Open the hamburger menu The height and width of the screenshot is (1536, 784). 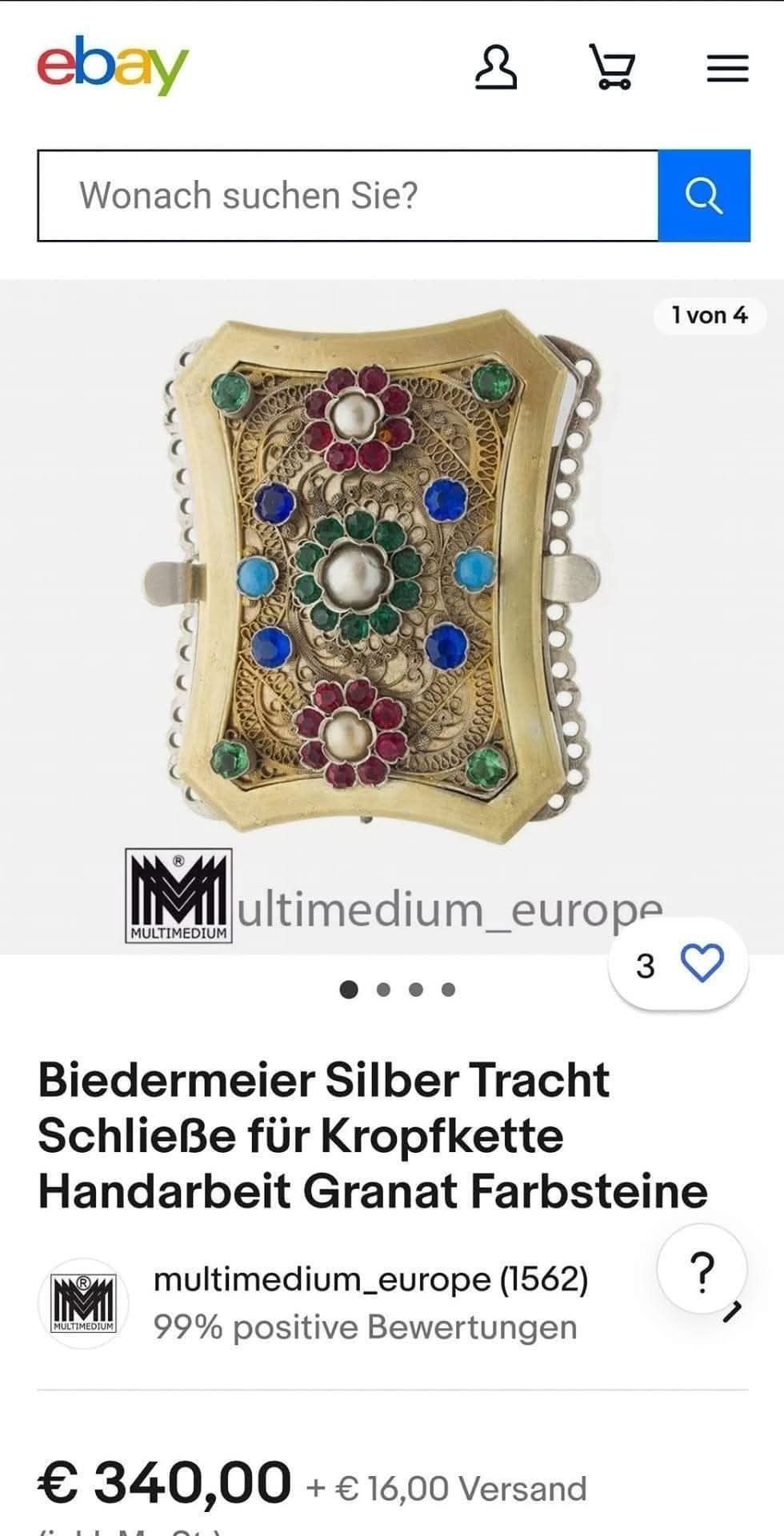click(x=727, y=68)
